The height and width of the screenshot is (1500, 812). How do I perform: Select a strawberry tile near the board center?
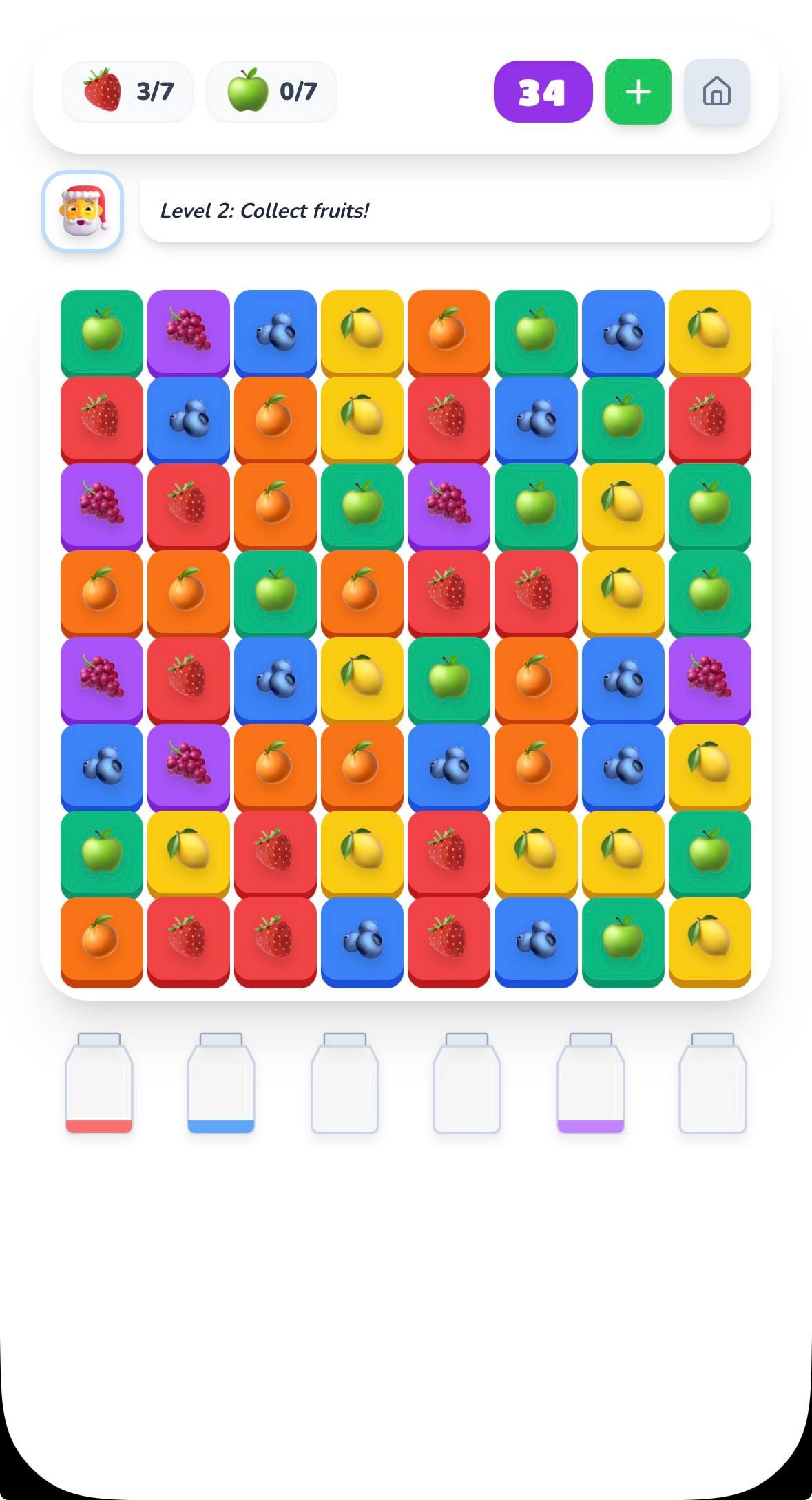click(450, 592)
